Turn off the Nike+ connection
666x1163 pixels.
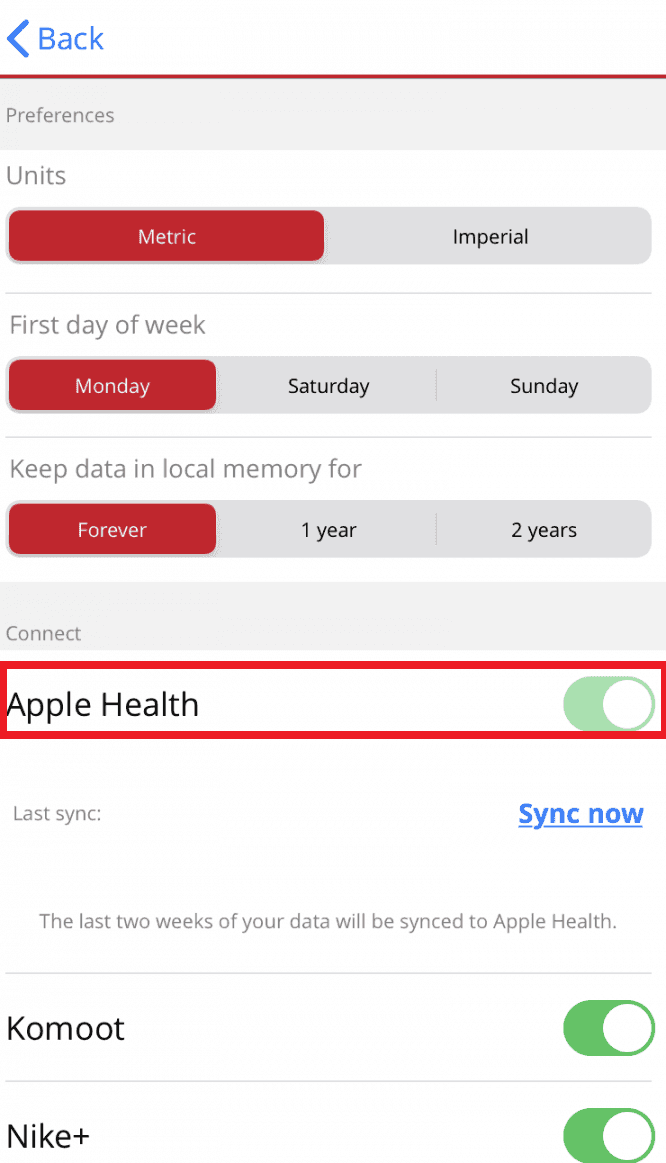(608, 1135)
